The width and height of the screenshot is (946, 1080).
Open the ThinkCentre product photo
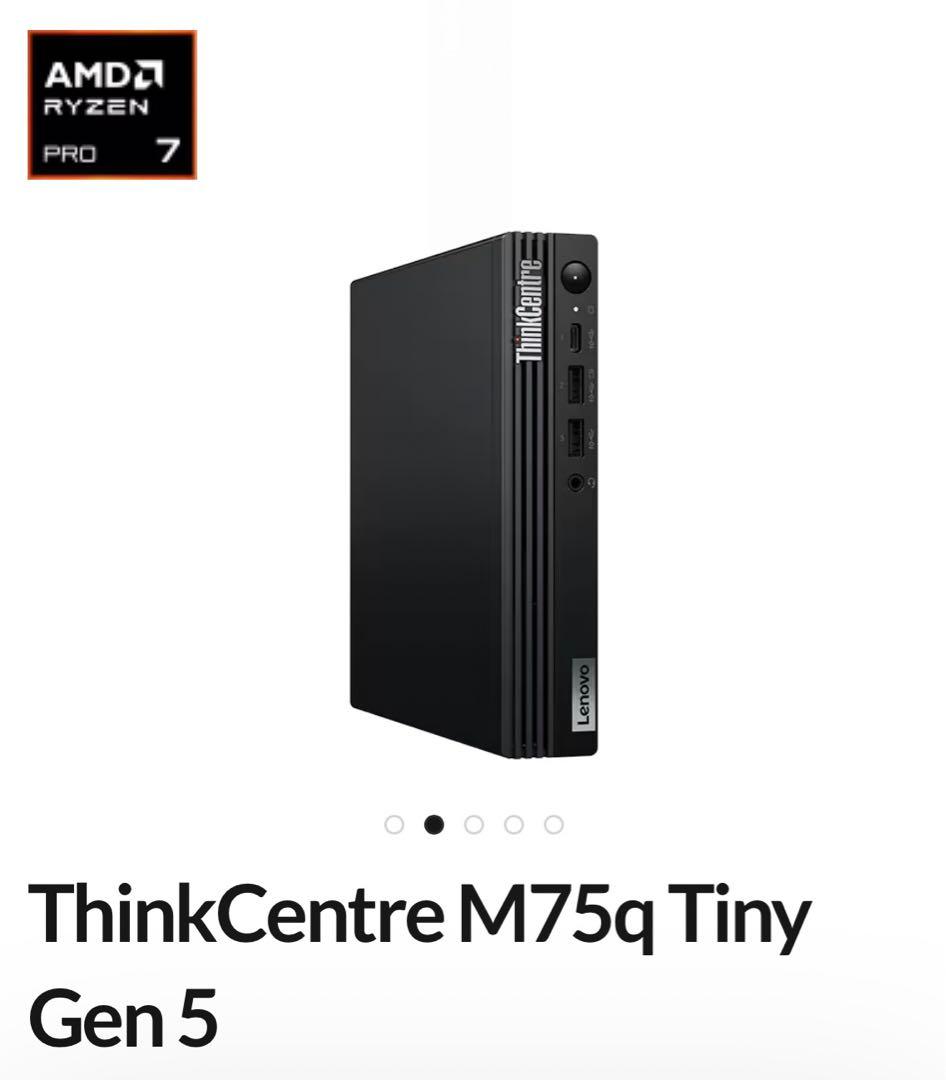coord(473,495)
